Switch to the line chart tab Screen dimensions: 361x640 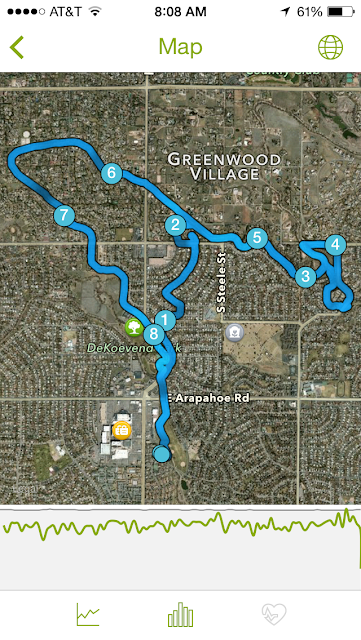pos(88,615)
